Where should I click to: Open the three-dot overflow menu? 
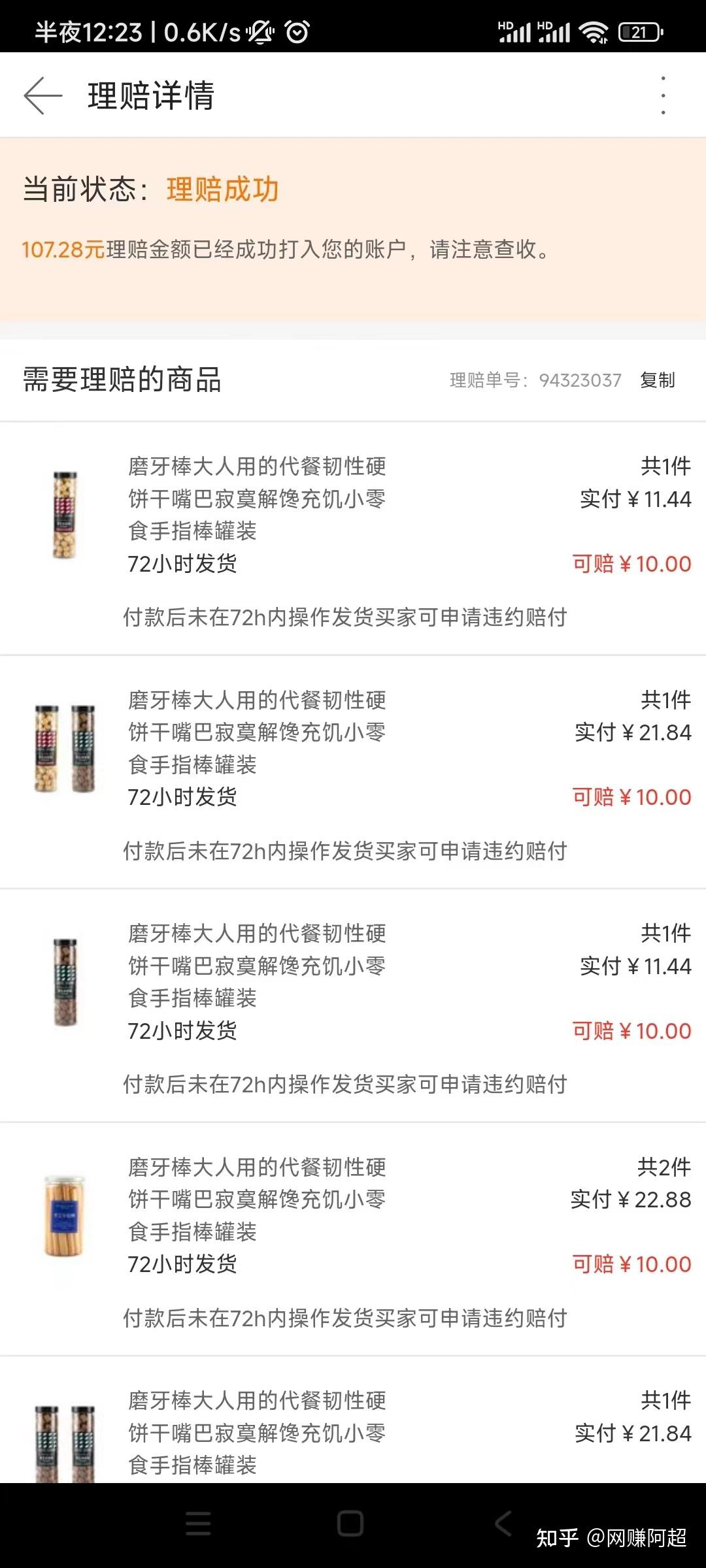click(663, 95)
